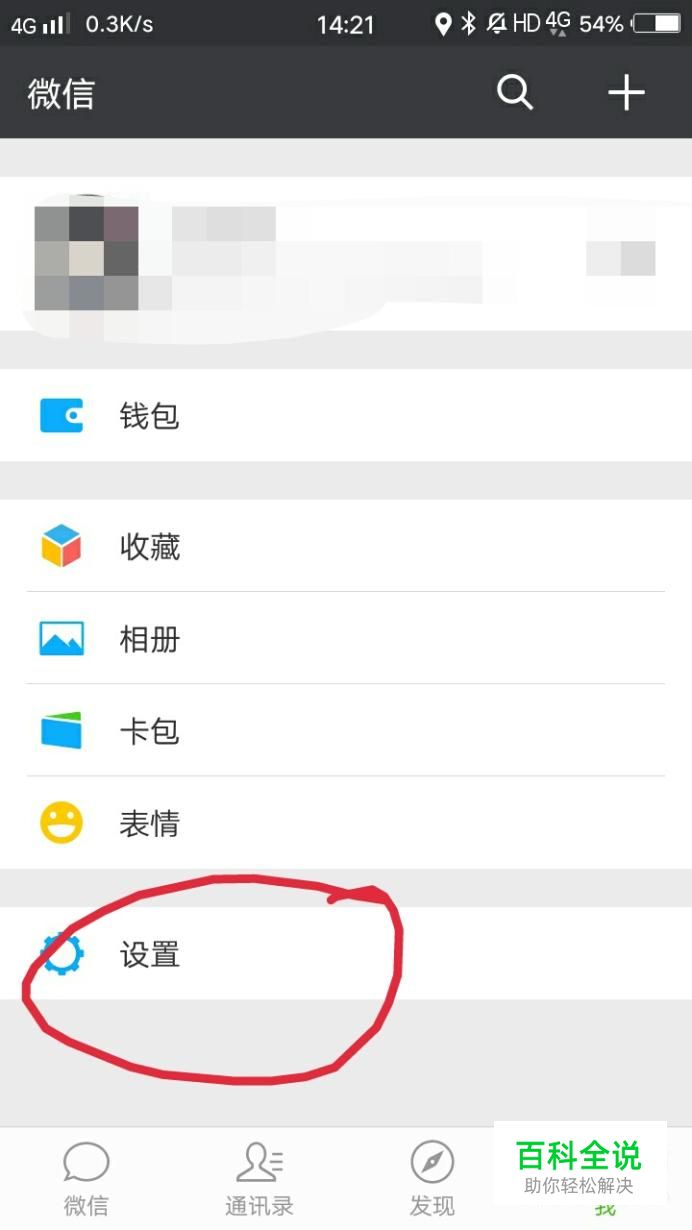Switch to the 通讯录 contacts tab

pos(259,1180)
